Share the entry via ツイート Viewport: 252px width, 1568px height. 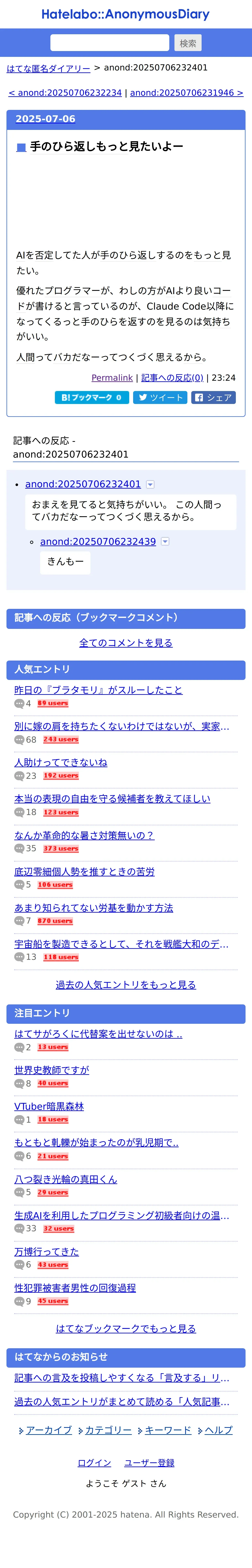coord(160,397)
